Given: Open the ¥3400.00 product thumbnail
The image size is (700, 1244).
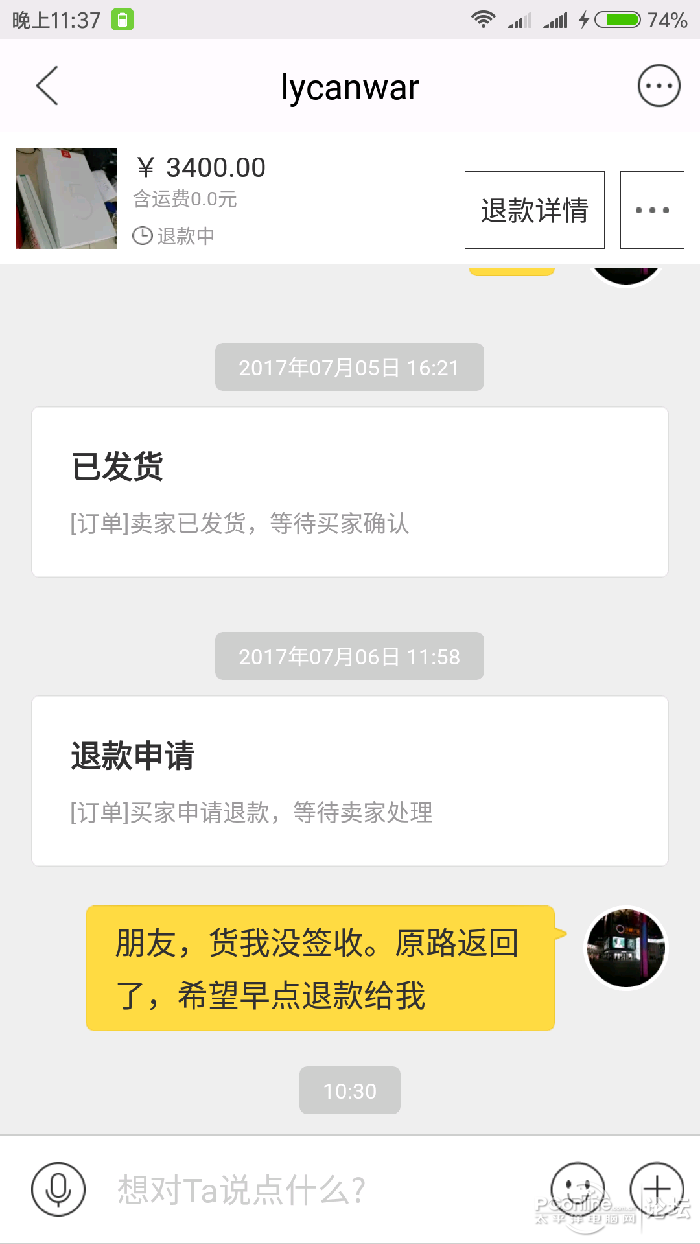Looking at the screenshot, I should 66,198.
